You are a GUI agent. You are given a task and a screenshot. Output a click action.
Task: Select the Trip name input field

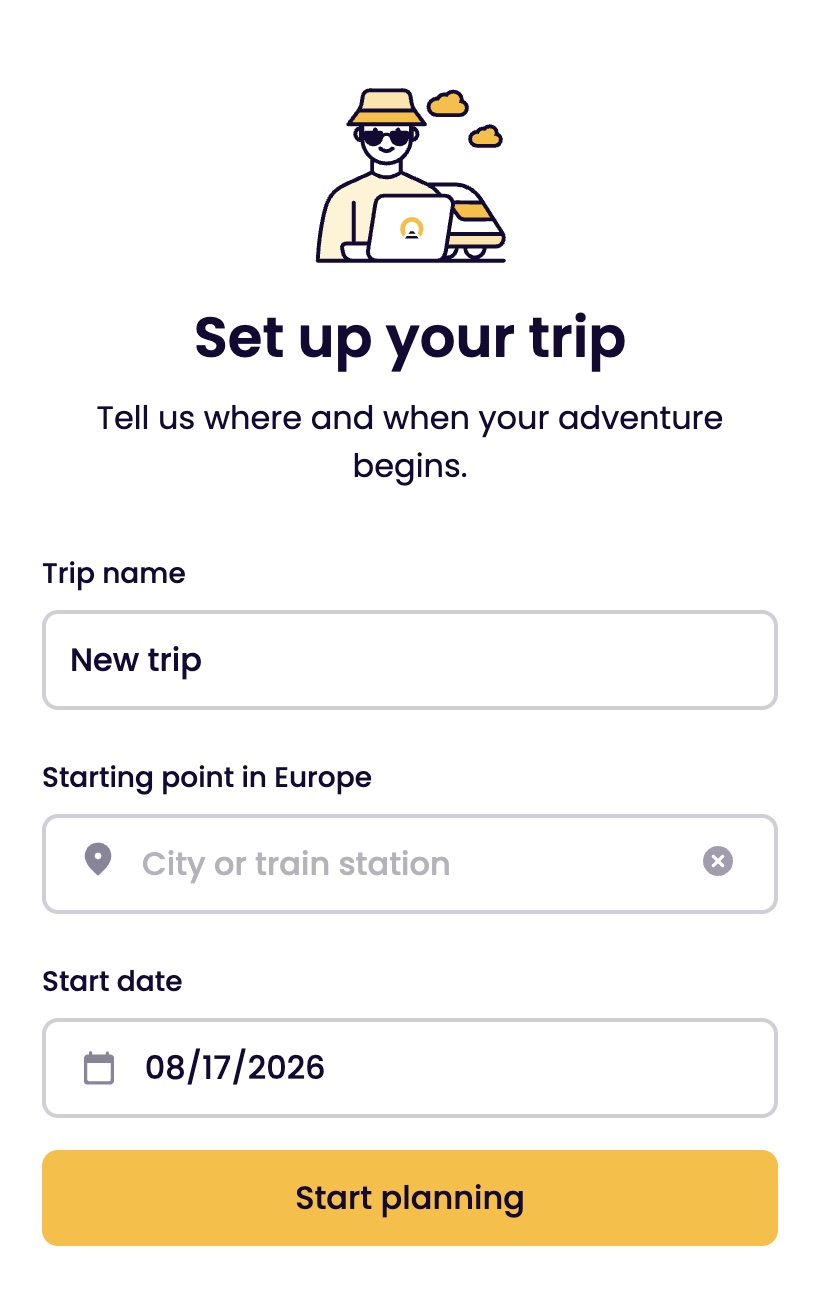tap(410, 660)
